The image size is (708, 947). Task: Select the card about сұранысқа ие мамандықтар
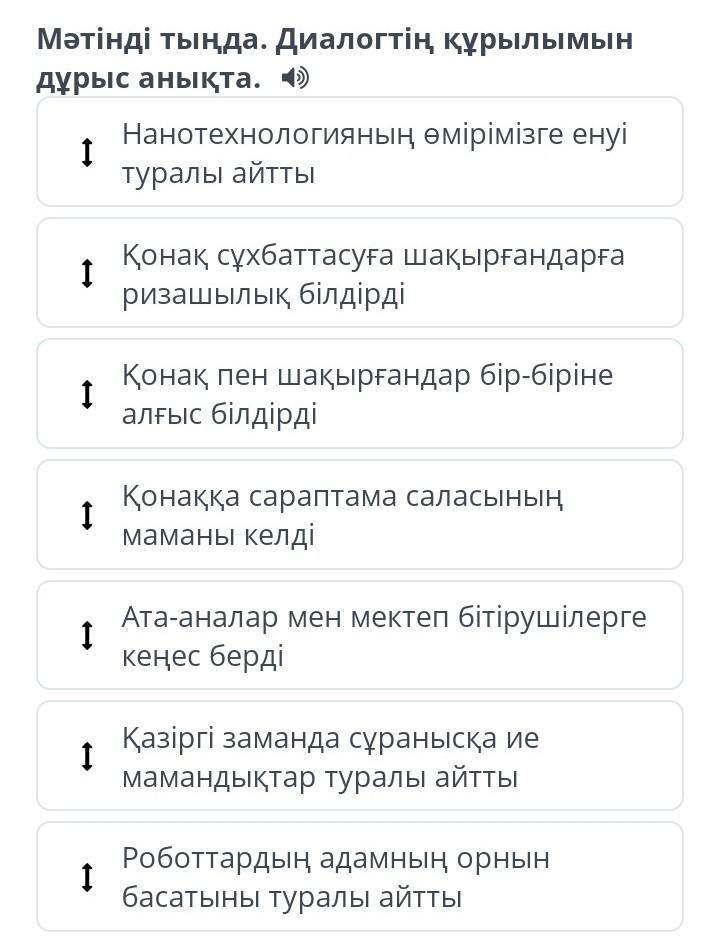pos(360,756)
